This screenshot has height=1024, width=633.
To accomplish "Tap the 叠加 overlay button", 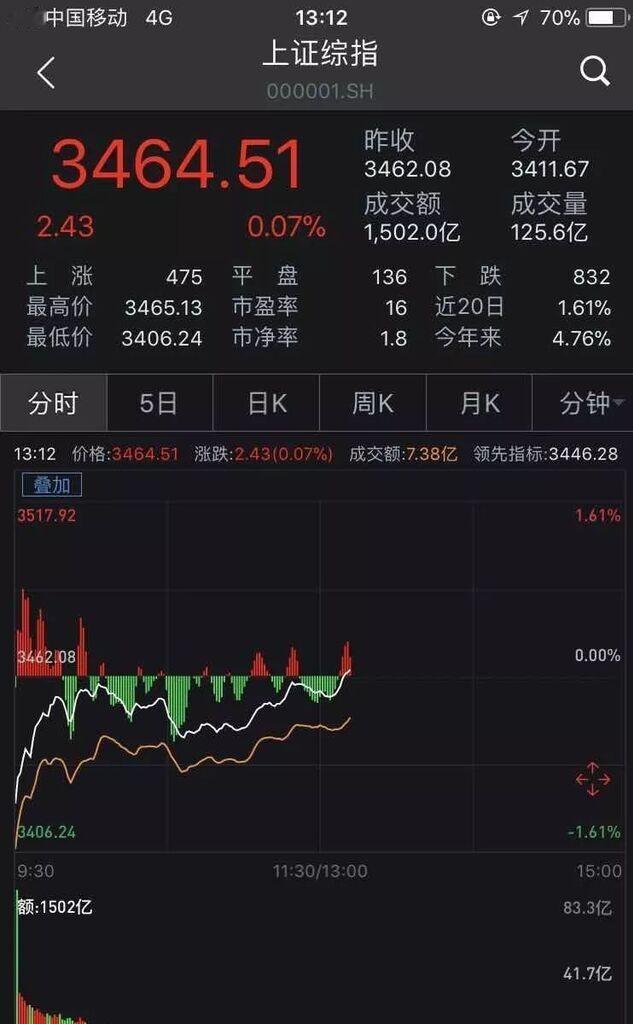I will [x=52, y=485].
